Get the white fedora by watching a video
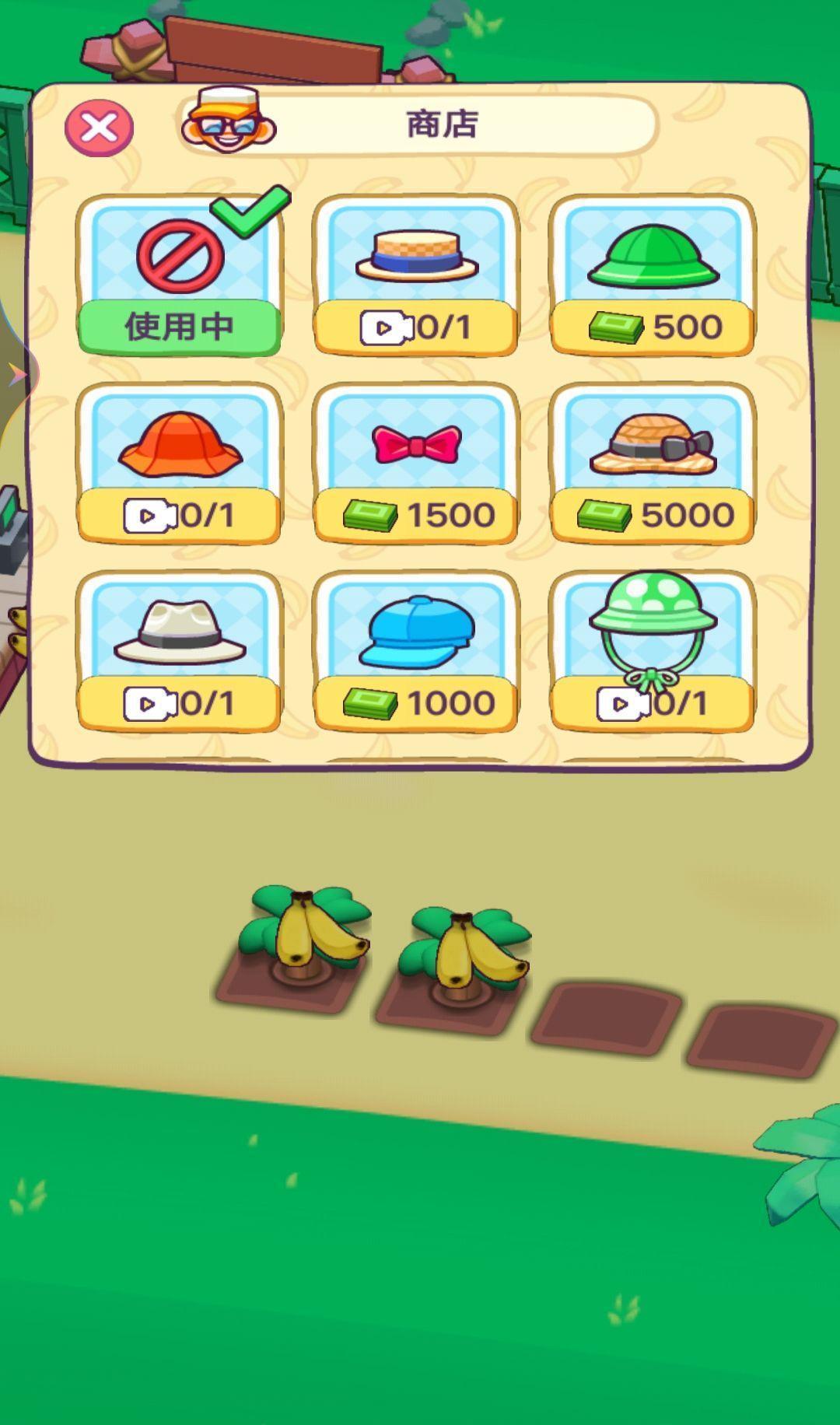Screen dimensions: 840x1425 [x=179, y=703]
